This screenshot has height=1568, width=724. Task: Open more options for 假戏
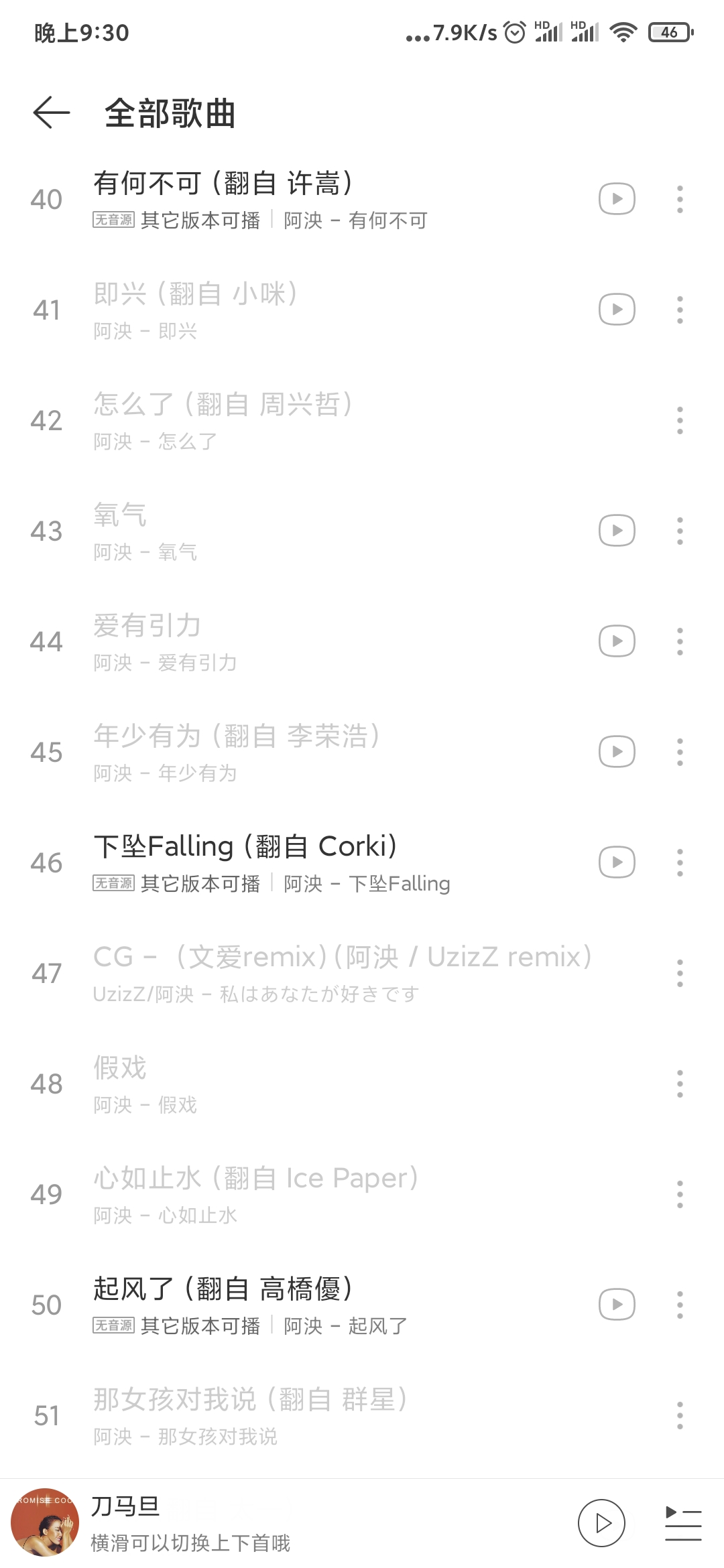[680, 1084]
